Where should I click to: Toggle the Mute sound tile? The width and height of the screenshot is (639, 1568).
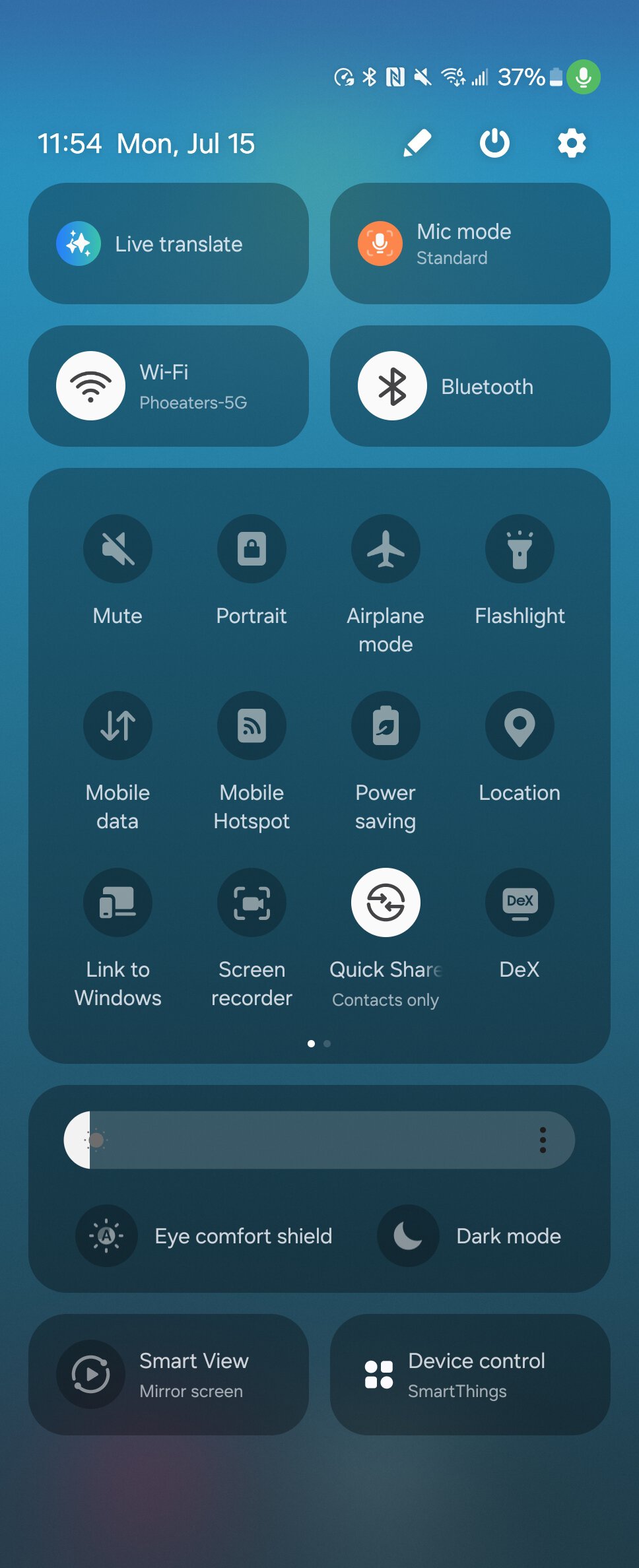[x=118, y=548]
